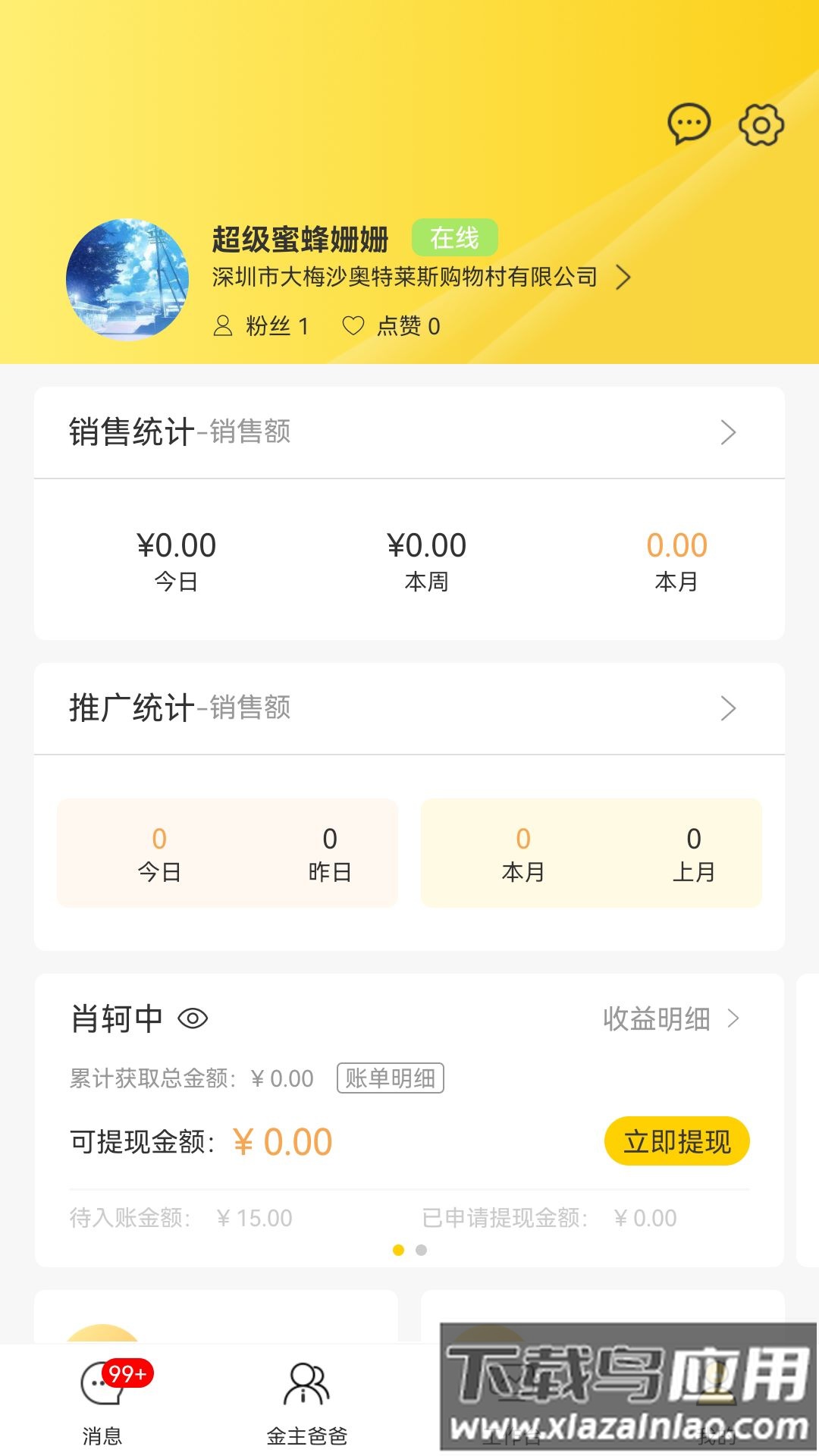Image resolution: width=819 pixels, height=1456 pixels.
Task: Expand 推广统计 promotion statistics
Action: 728,708
